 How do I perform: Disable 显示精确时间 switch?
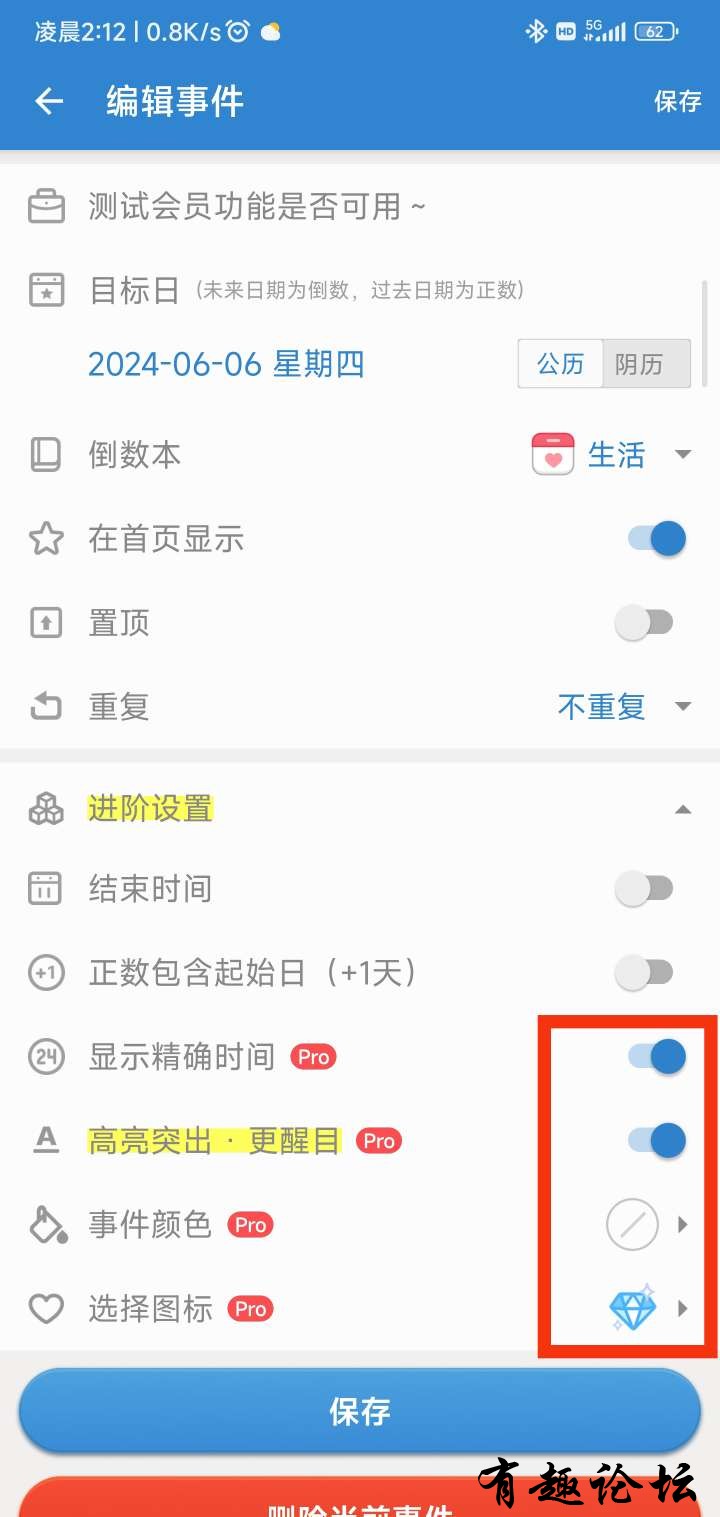pyautogui.click(x=656, y=1056)
